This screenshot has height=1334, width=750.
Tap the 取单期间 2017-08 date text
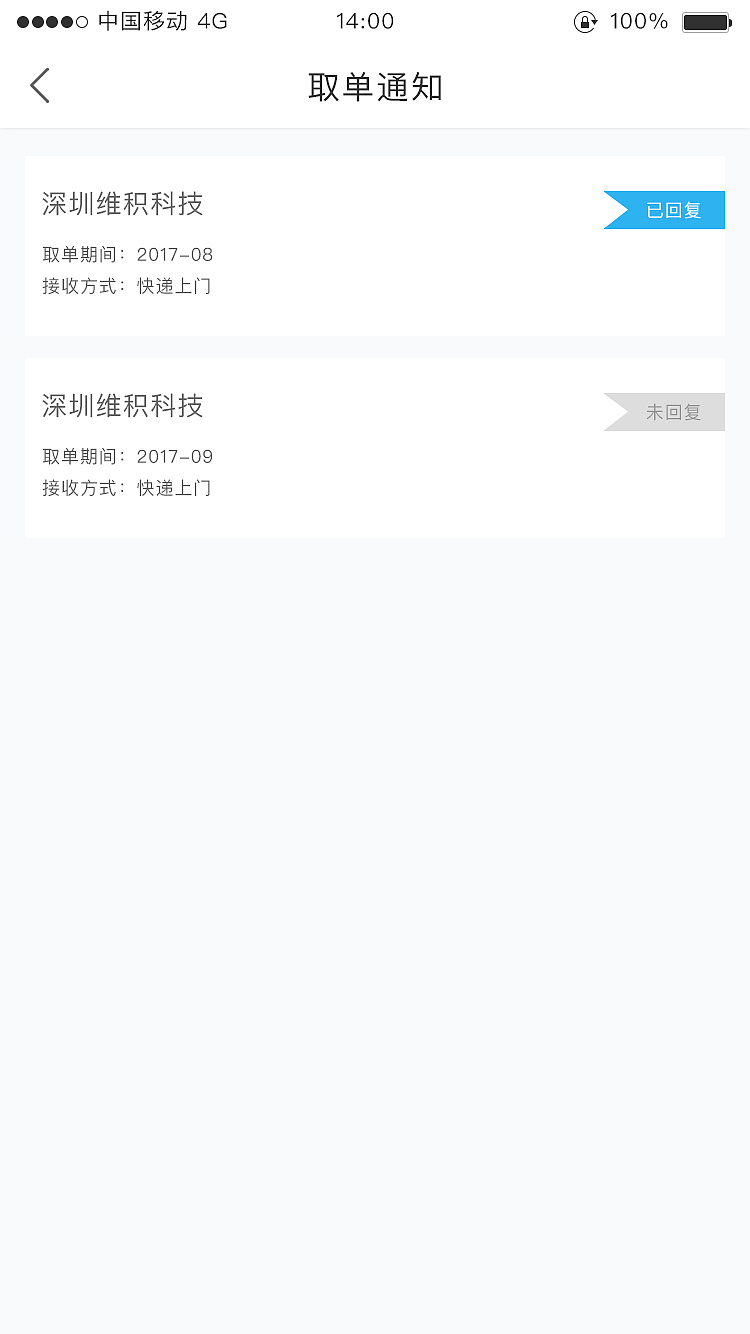(x=127, y=255)
